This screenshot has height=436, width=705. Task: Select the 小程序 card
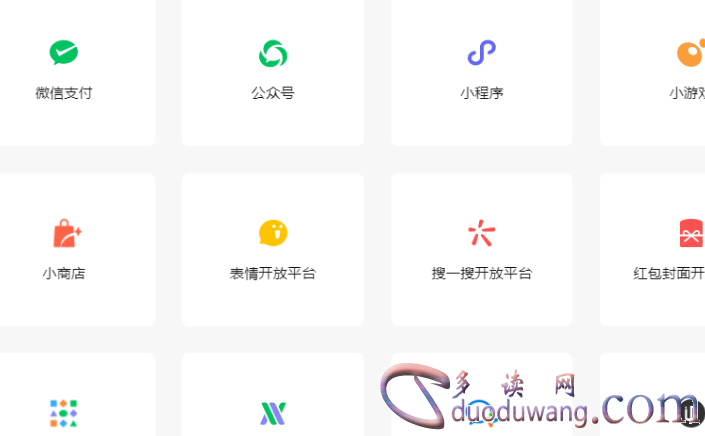[481, 70]
